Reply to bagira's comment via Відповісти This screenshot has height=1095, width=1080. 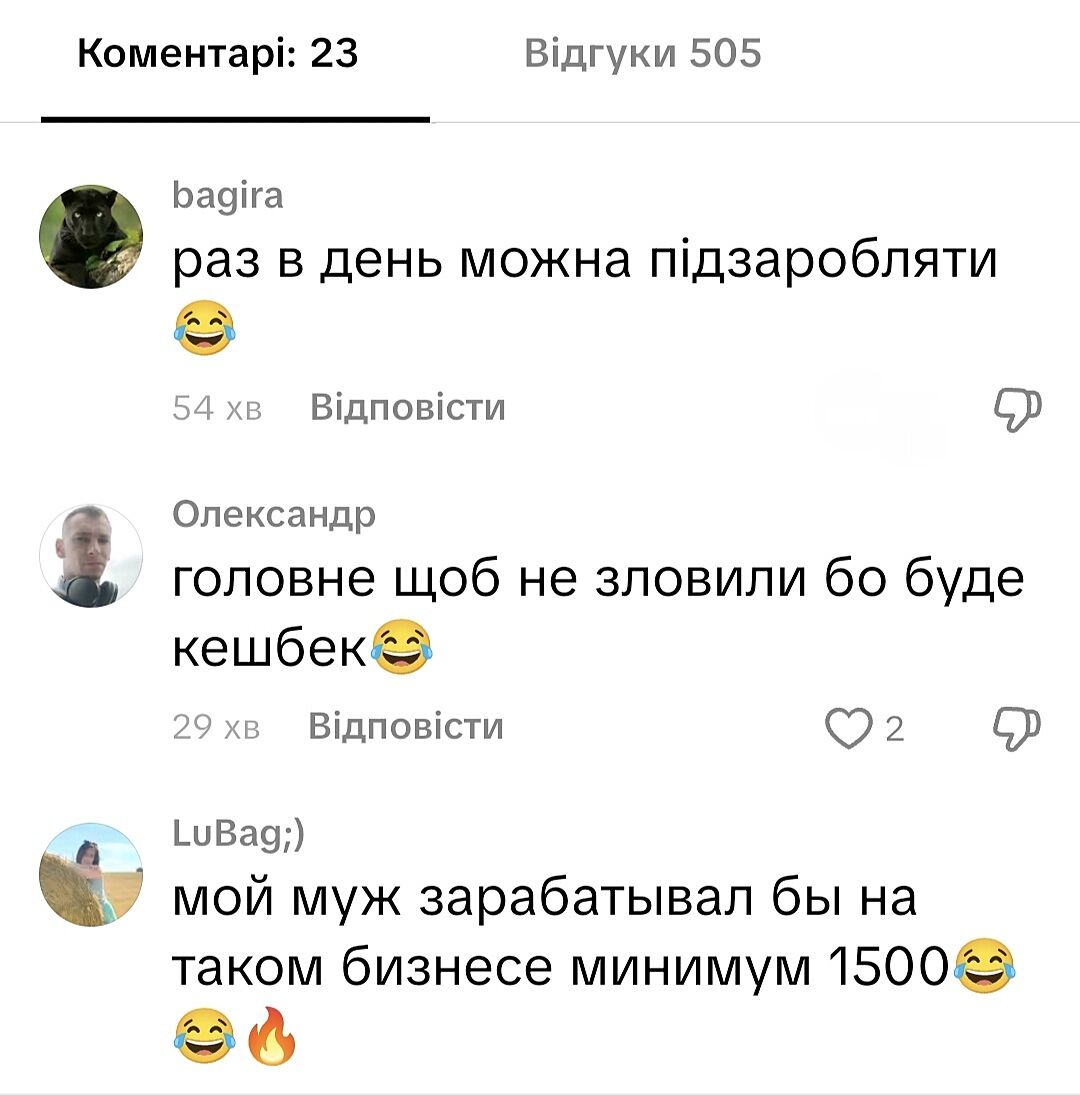coord(408,408)
